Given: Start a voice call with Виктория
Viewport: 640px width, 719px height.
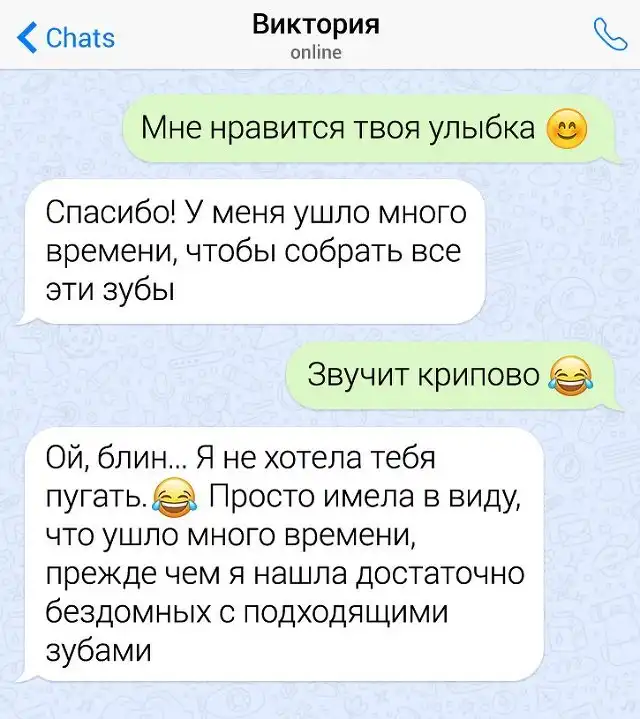Looking at the screenshot, I should point(609,35).
